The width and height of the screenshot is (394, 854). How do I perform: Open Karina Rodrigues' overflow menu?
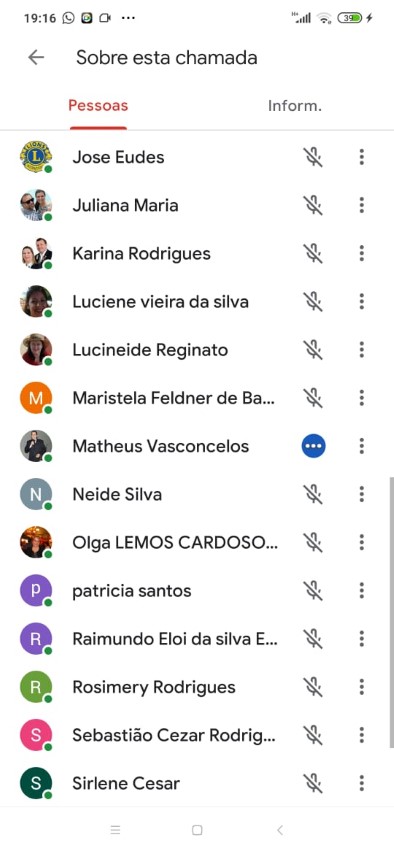coord(361,253)
